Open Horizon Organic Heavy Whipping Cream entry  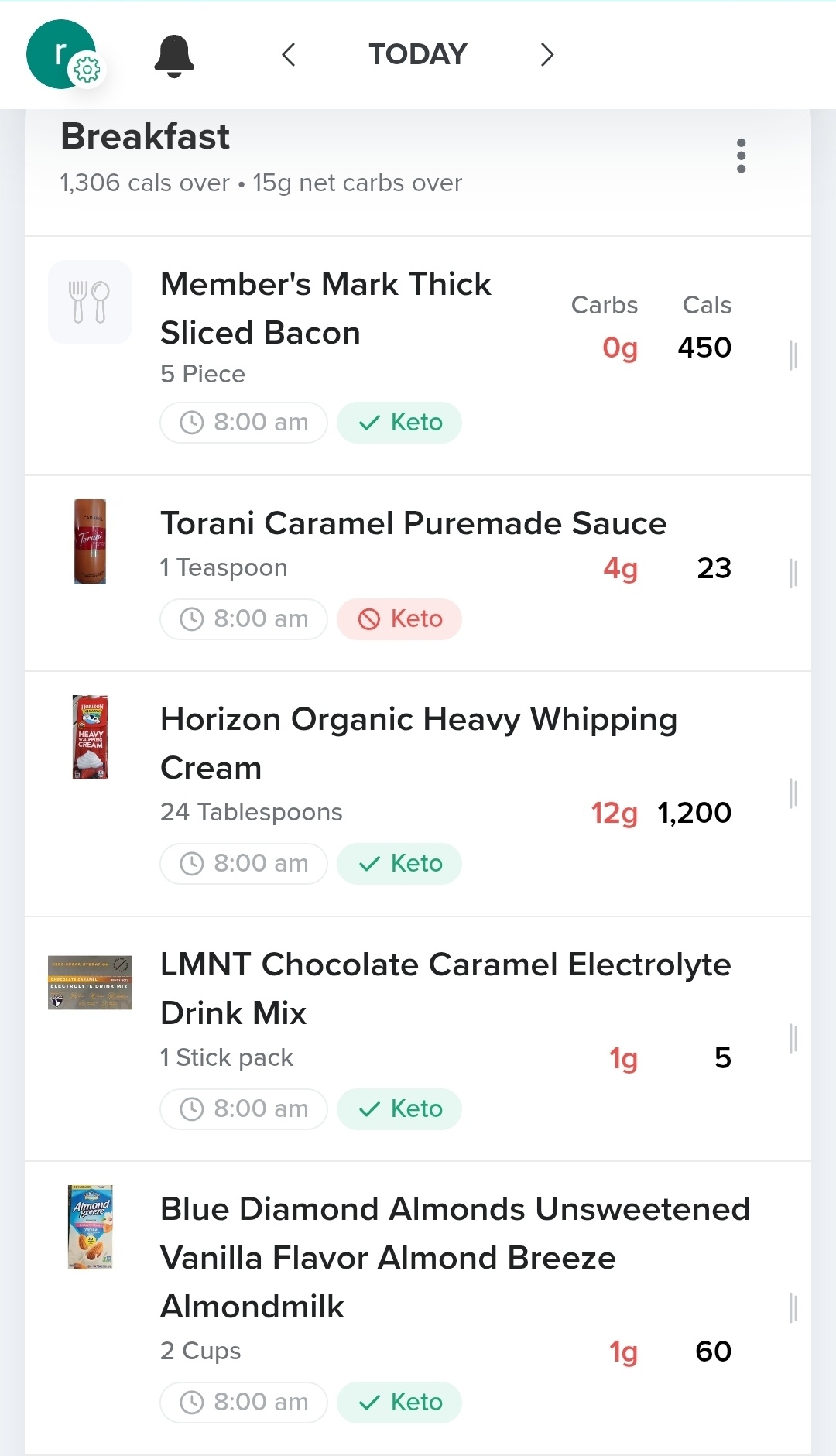pyautogui.click(x=418, y=794)
